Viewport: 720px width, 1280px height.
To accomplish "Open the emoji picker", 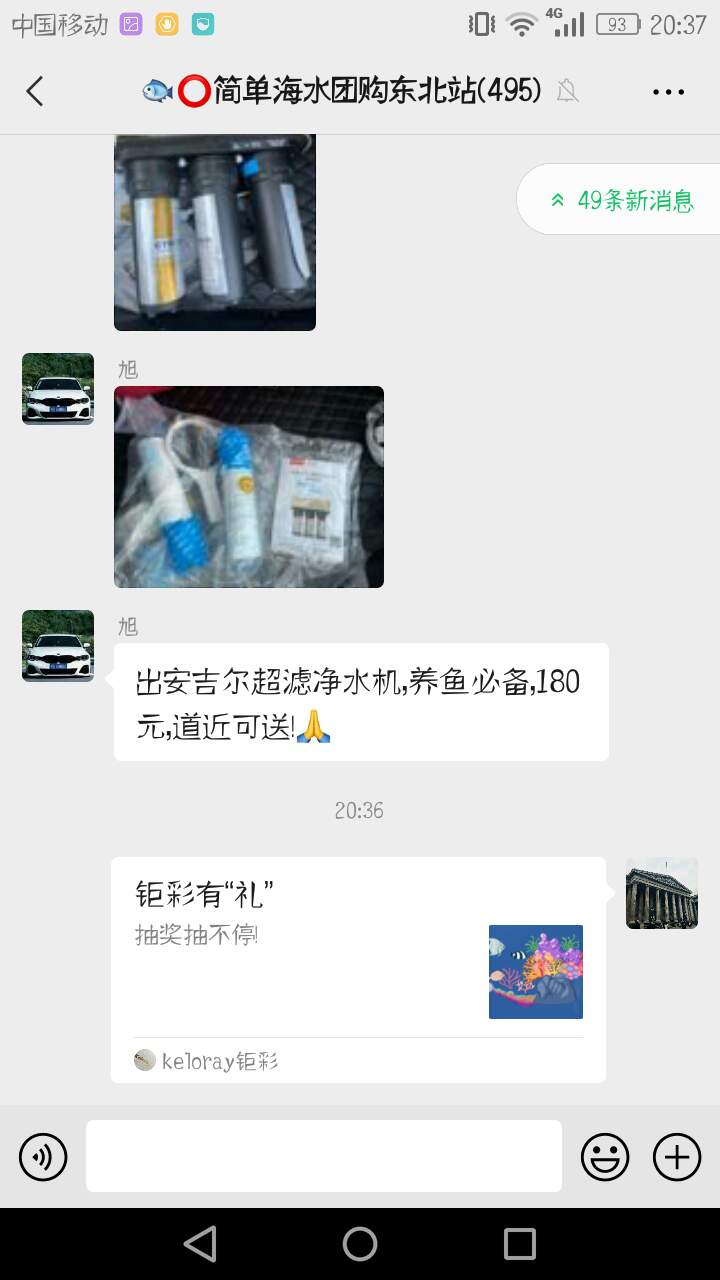I will pyautogui.click(x=605, y=1157).
